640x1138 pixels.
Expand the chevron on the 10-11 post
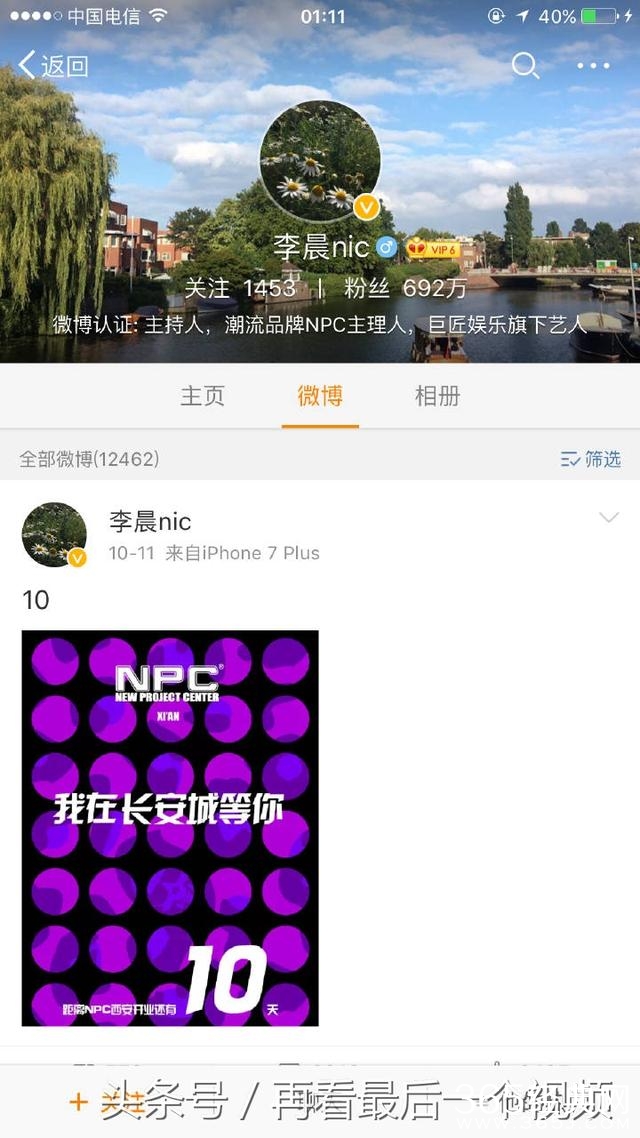coord(608,517)
